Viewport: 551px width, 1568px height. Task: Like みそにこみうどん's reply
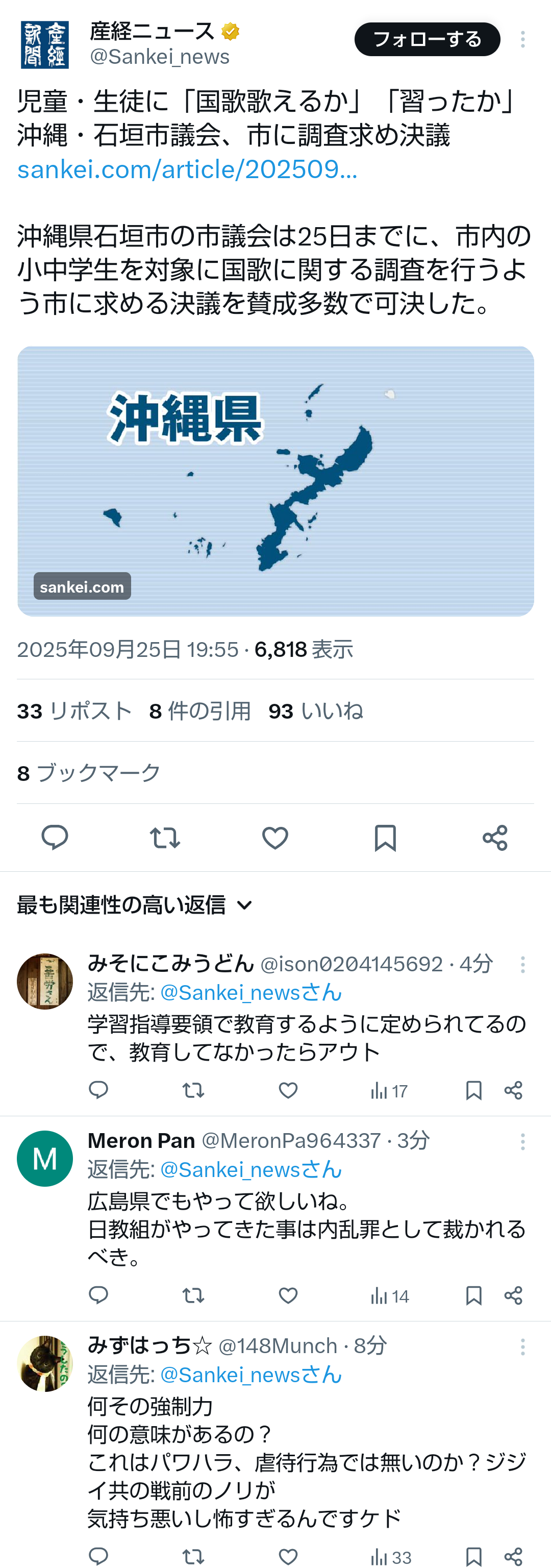(288, 1090)
